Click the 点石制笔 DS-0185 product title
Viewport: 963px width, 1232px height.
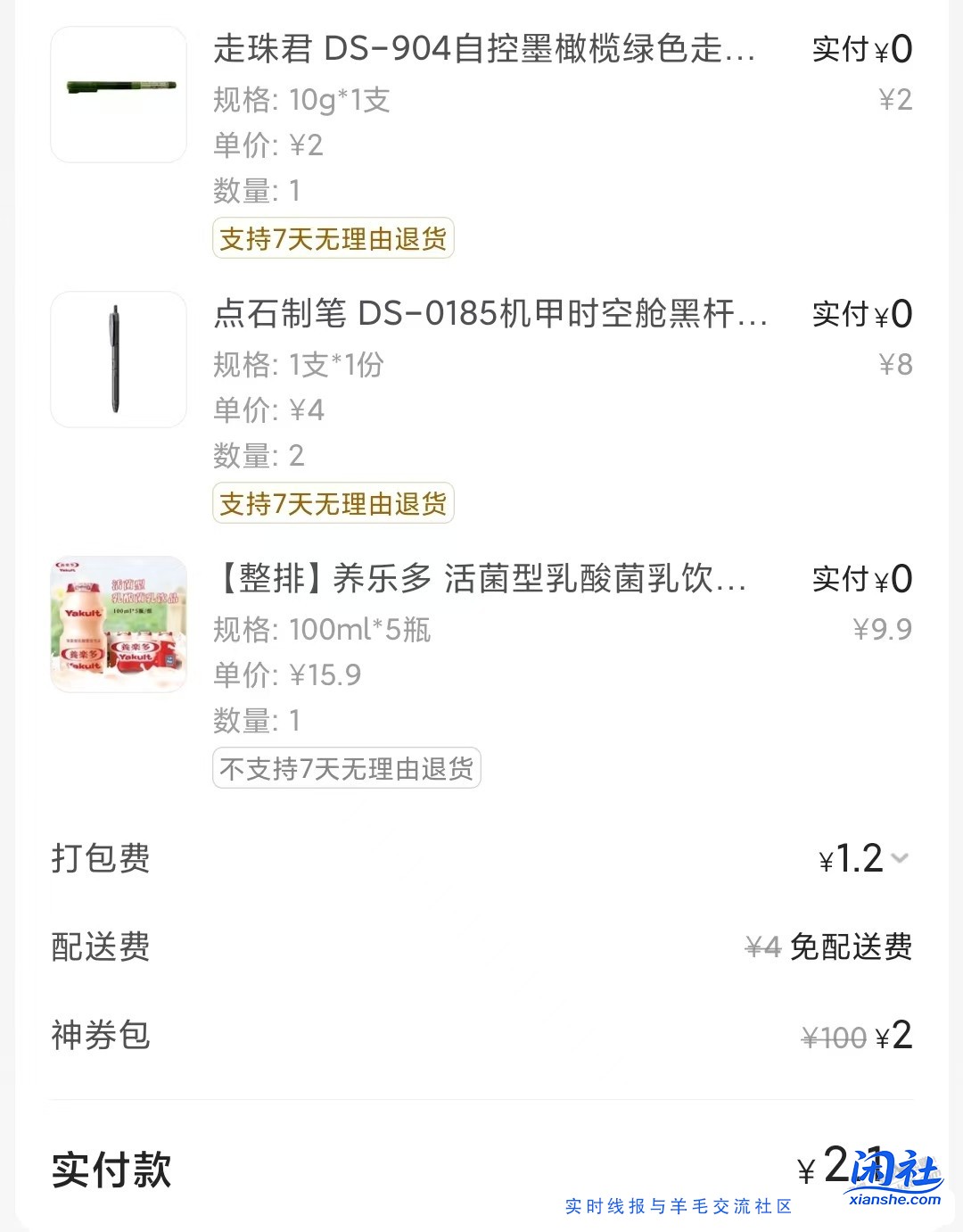pos(490,316)
